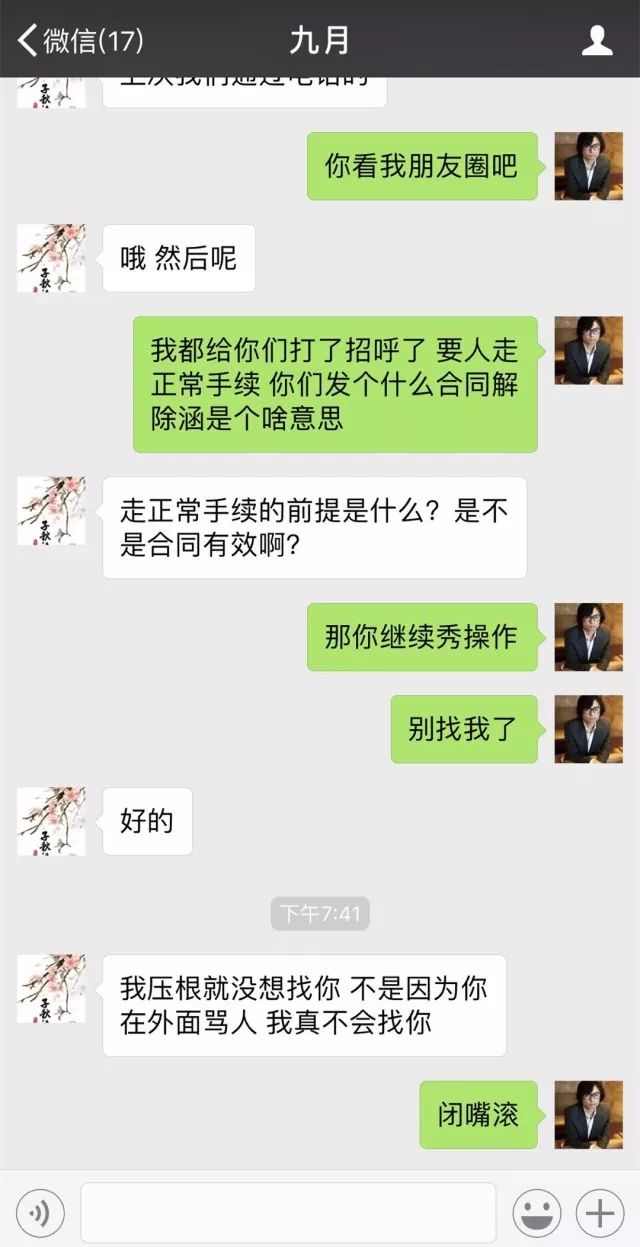Go back to the 微信 chat list
Image resolution: width=640 pixels, height=1247 pixels.
click(x=80, y=40)
